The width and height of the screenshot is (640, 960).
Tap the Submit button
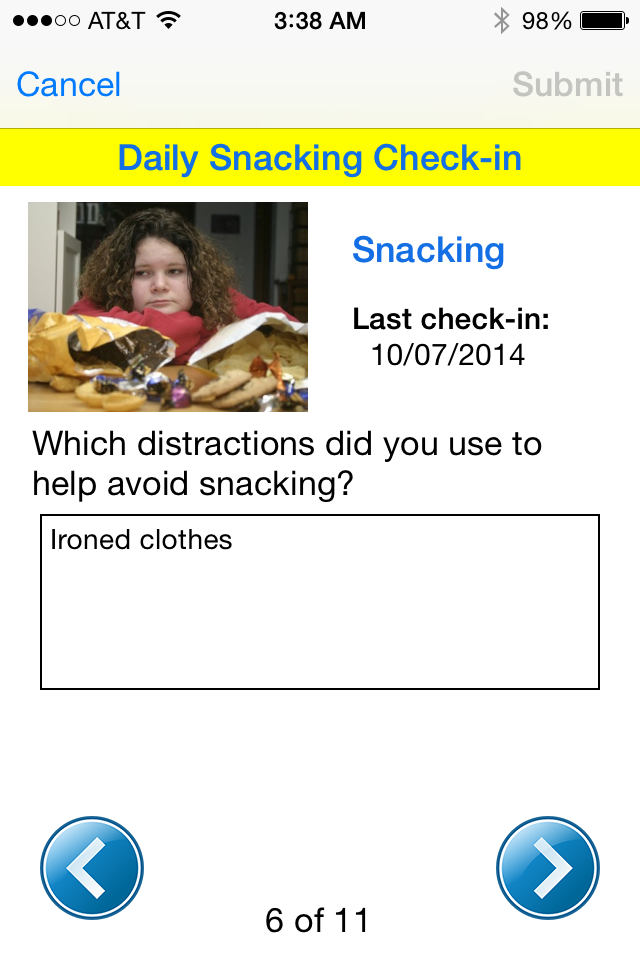click(567, 85)
